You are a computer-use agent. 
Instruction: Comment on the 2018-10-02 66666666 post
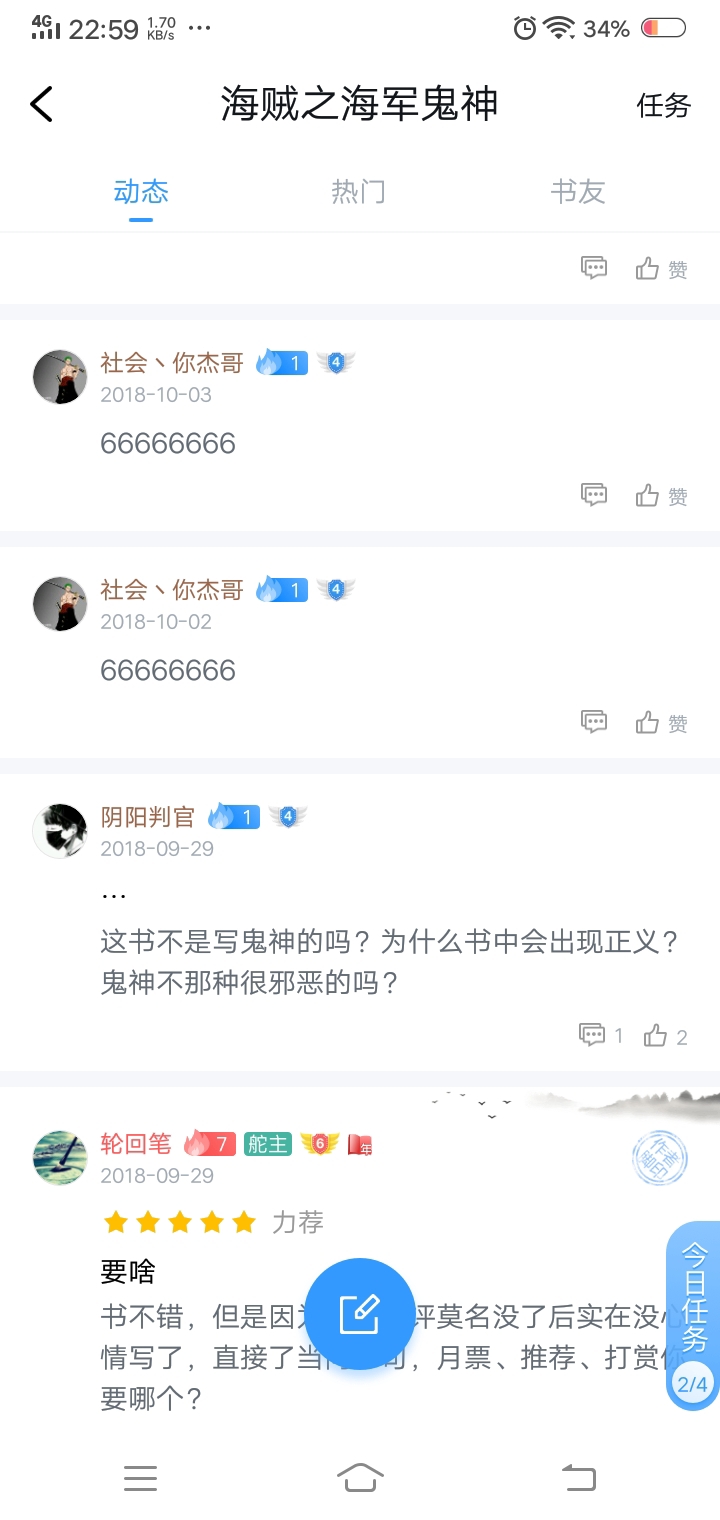click(594, 722)
